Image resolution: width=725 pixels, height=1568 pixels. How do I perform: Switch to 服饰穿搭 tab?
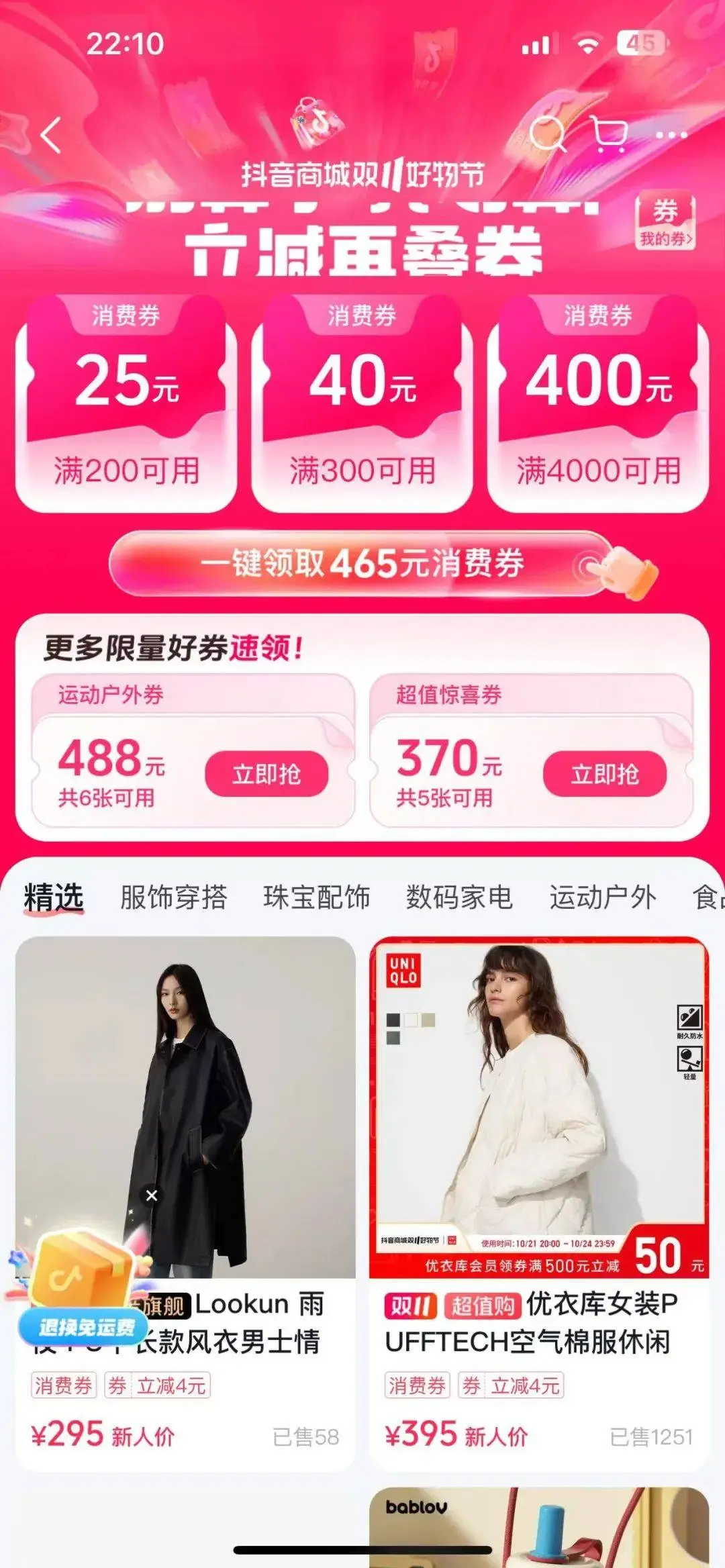click(x=174, y=897)
